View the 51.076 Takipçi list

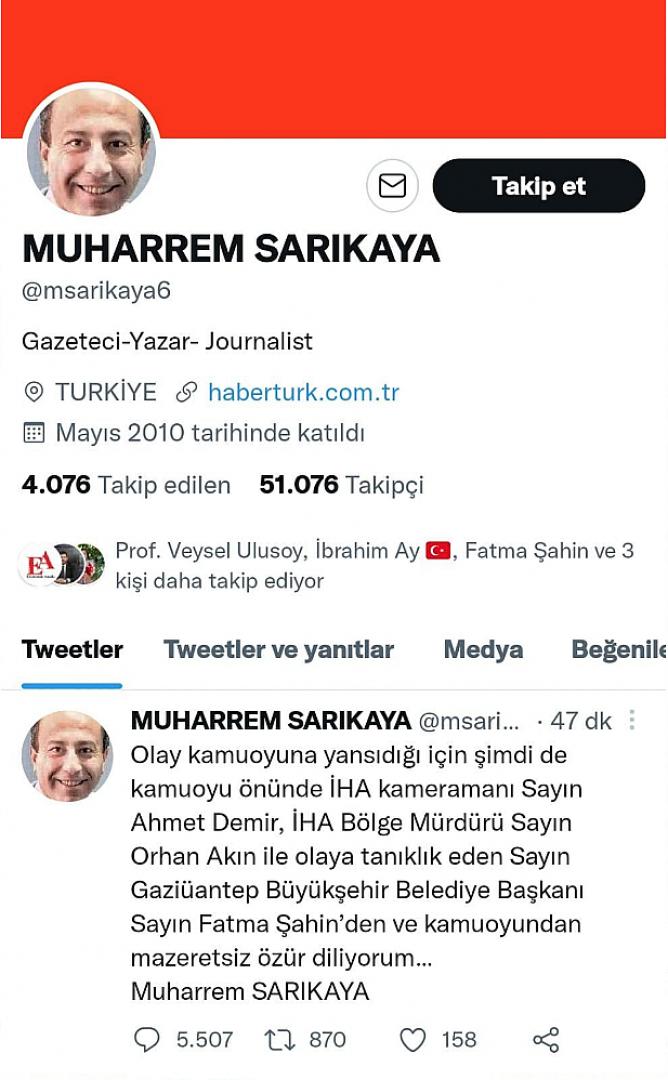click(x=341, y=485)
